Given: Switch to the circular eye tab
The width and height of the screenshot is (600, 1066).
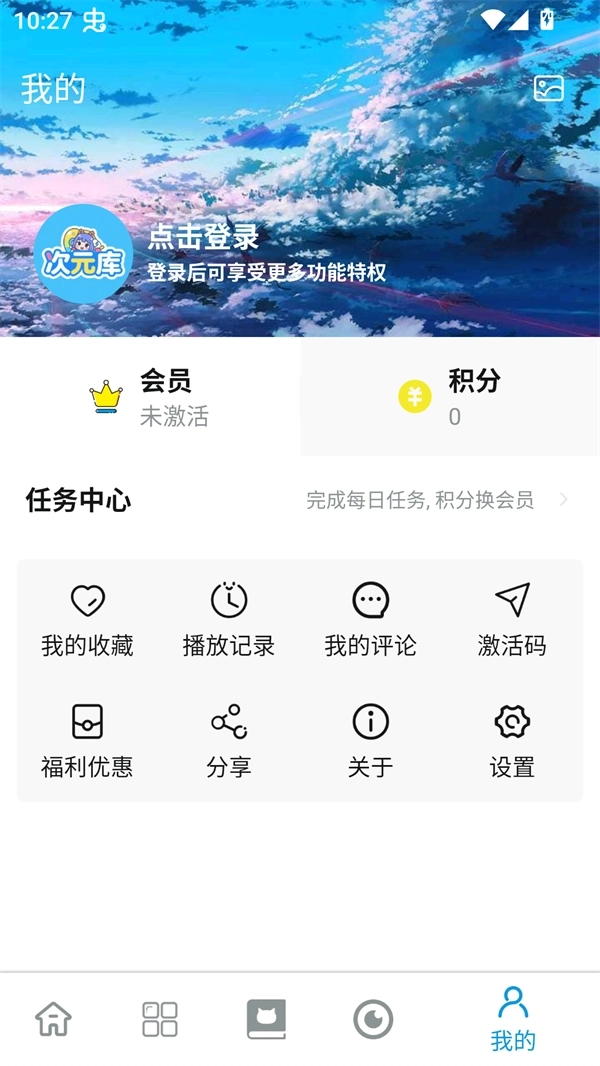Looking at the screenshot, I should tap(373, 1020).
